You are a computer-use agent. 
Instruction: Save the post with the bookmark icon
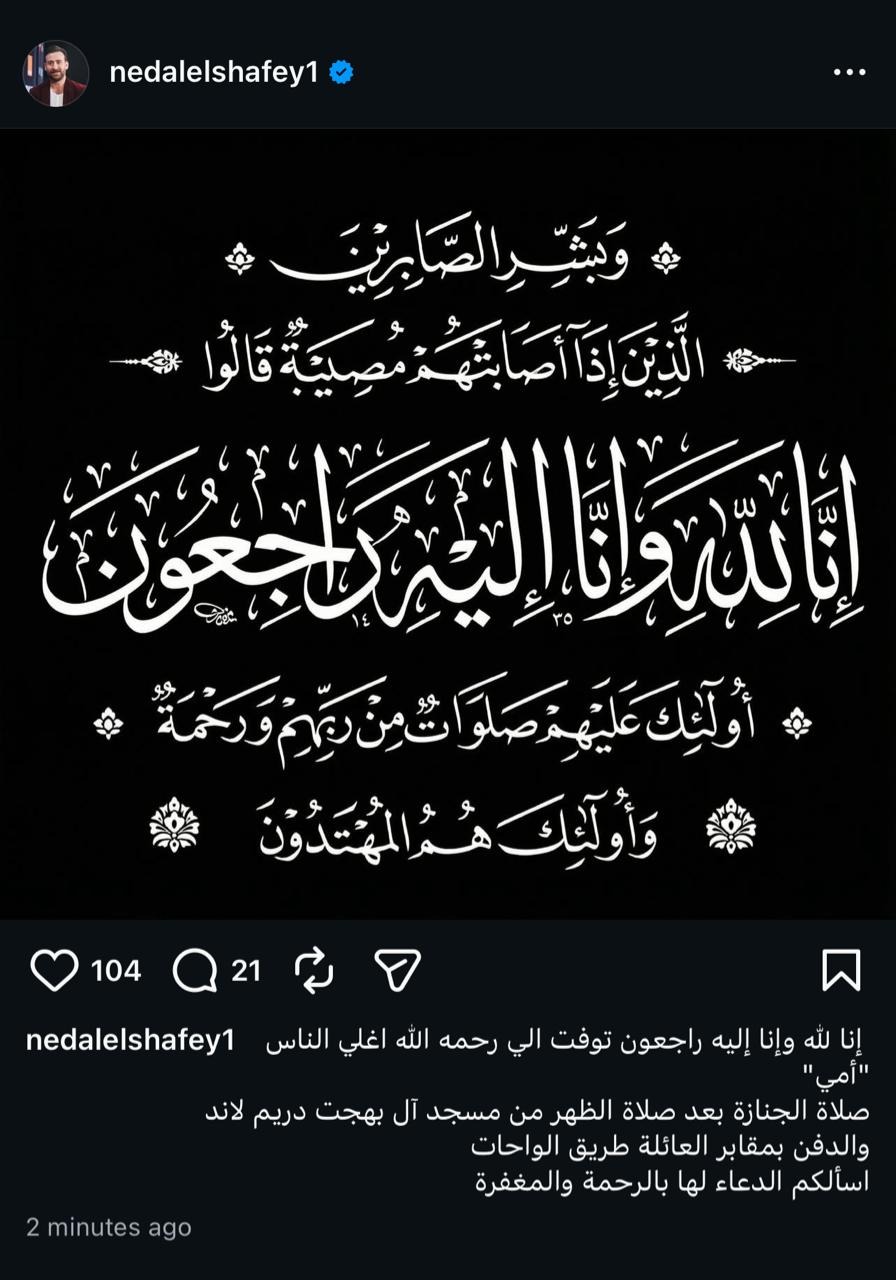pos(841,971)
